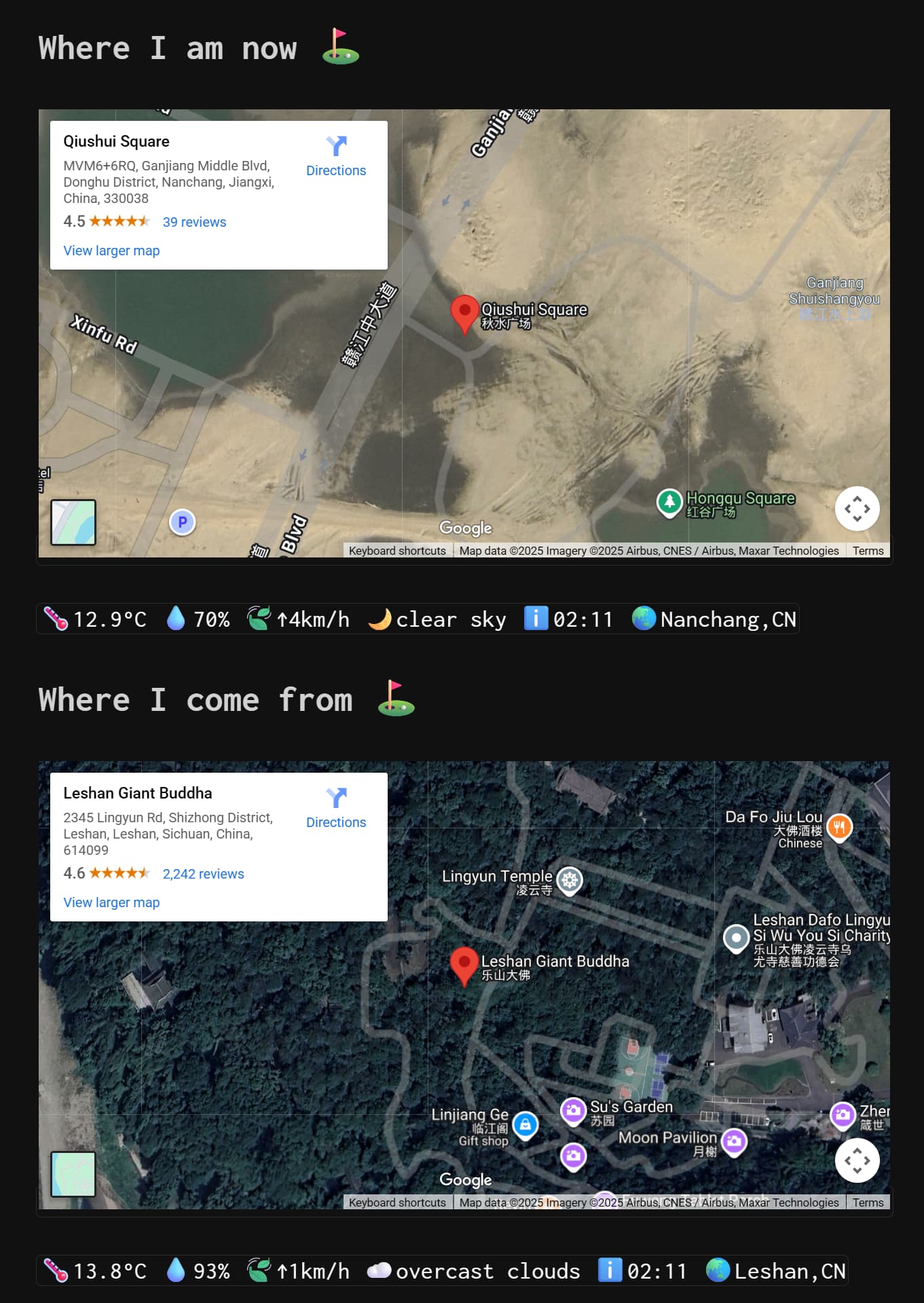Toggle fullscreen on the Qiushui Square map

(x=857, y=509)
